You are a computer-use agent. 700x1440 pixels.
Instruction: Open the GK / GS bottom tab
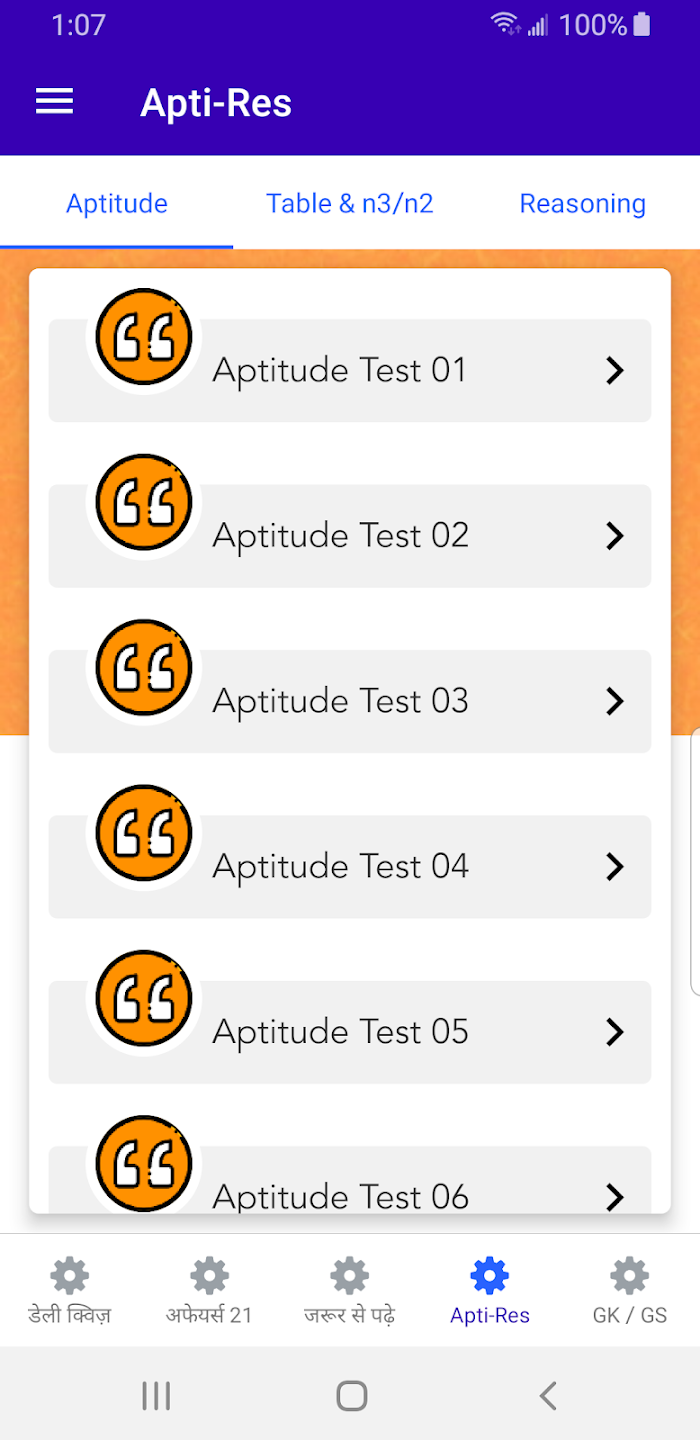click(x=630, y=1291)
